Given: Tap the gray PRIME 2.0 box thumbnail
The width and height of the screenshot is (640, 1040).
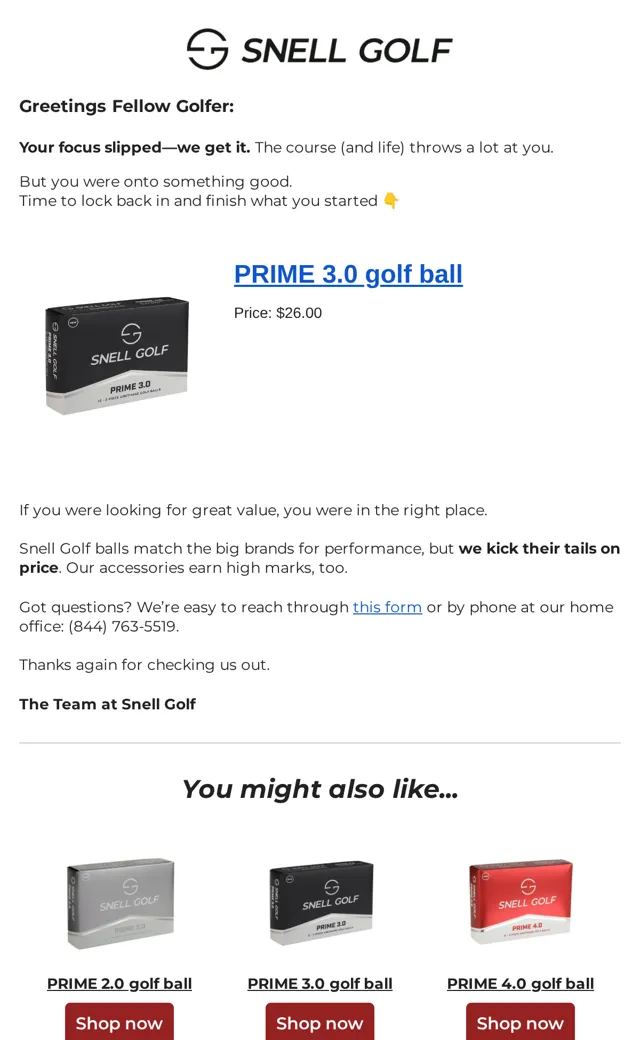Looking at the screenshot, I should [121, 903].
